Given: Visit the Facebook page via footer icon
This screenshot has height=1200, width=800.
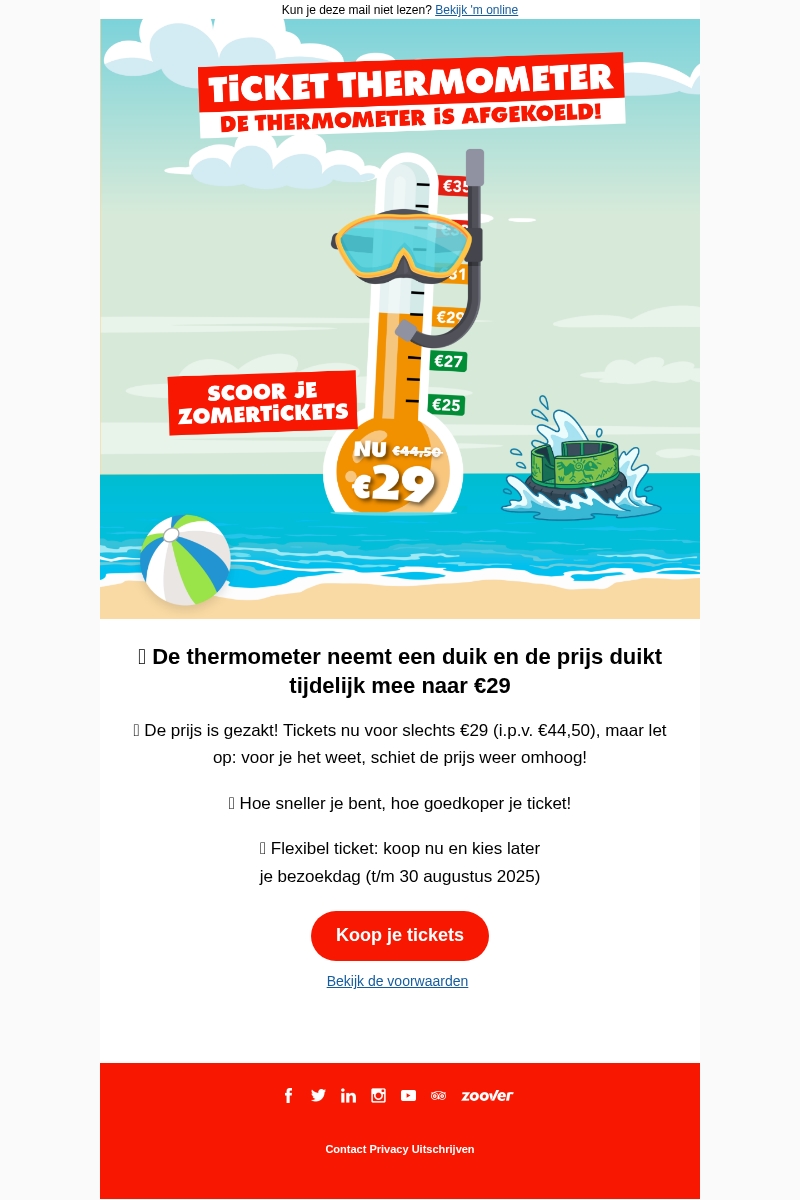Looking at the screenshot, I should tap(288, 1095).
